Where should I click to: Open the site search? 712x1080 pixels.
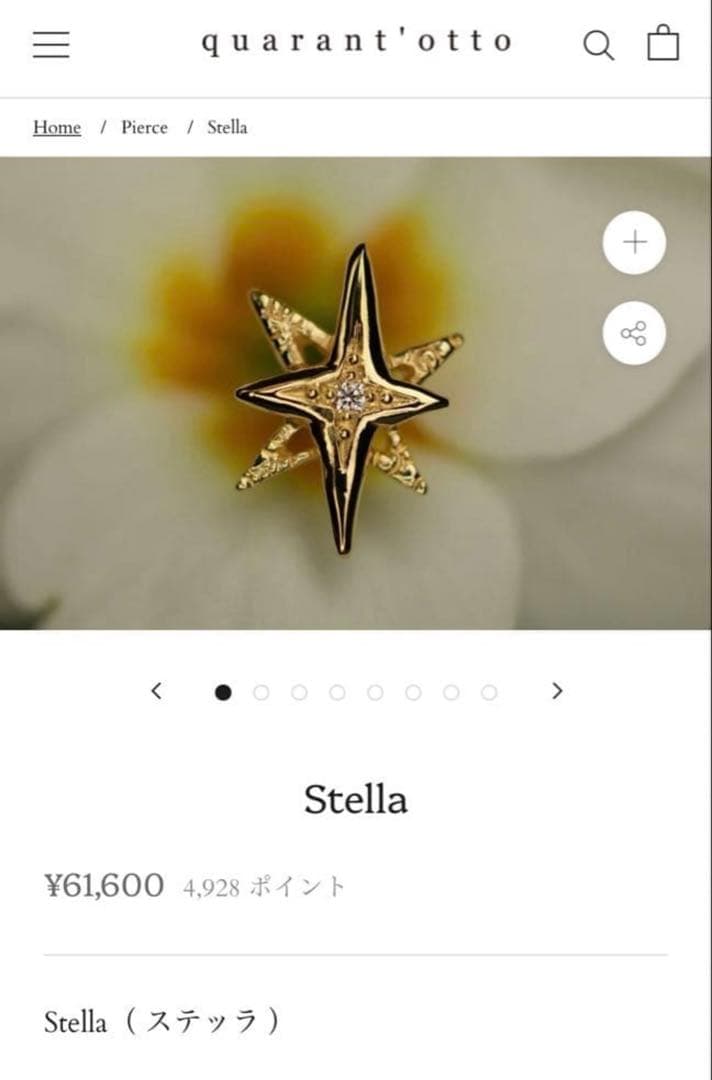click(598, 45)
